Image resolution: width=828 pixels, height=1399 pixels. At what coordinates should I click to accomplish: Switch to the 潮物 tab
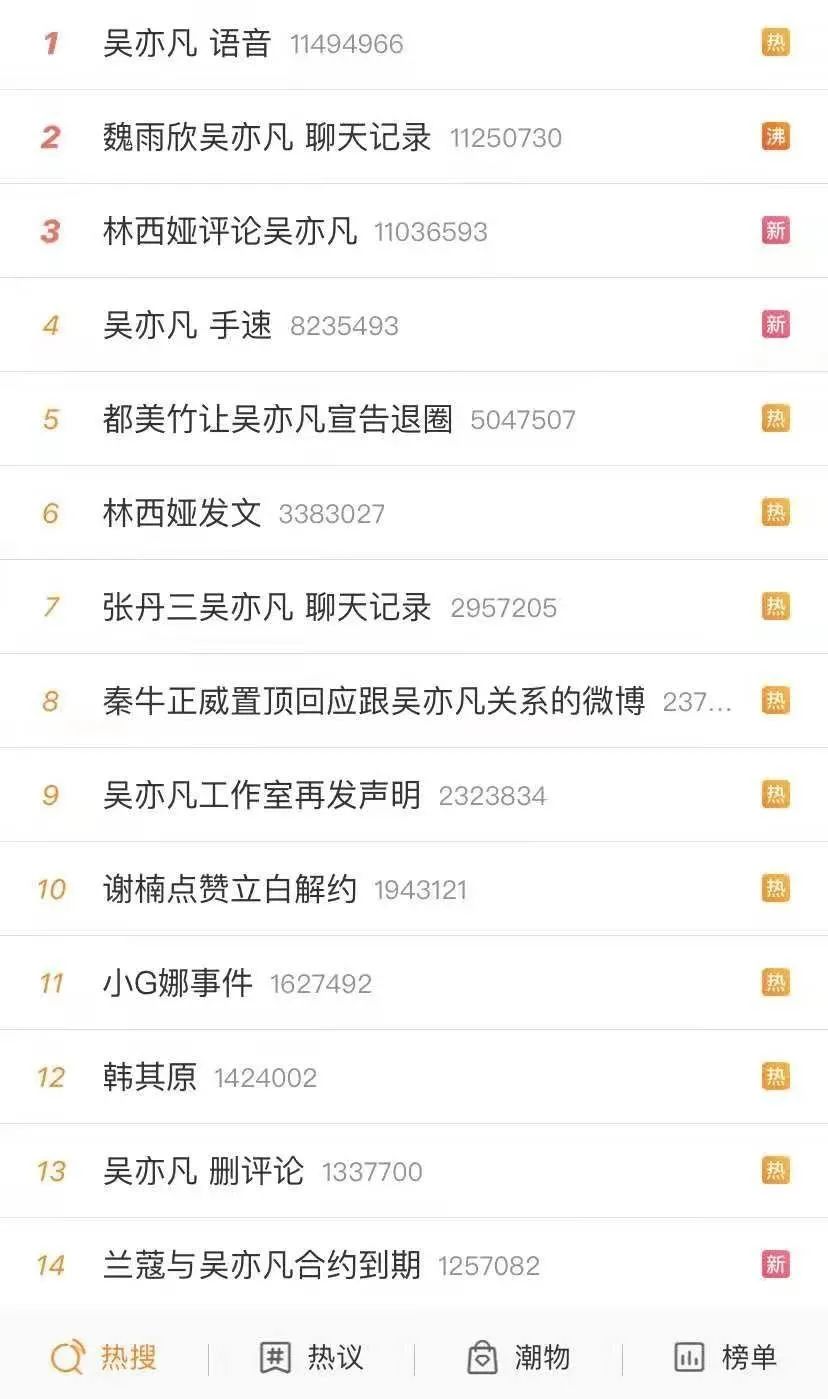518,1357
